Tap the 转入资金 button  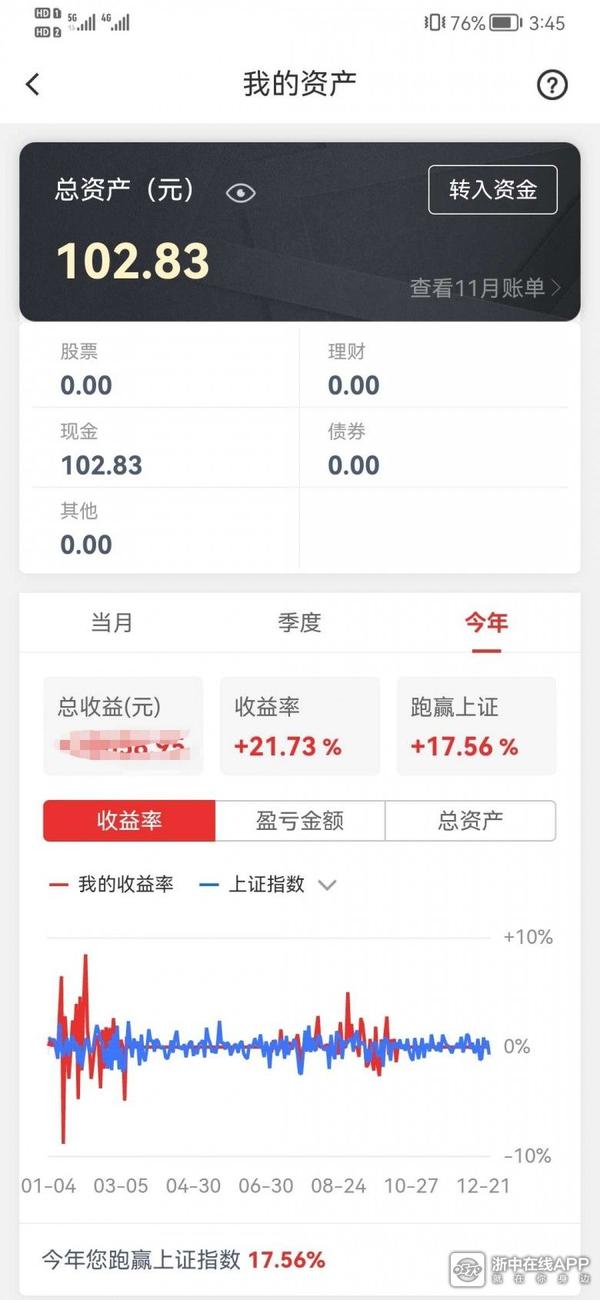pos(492,190)
